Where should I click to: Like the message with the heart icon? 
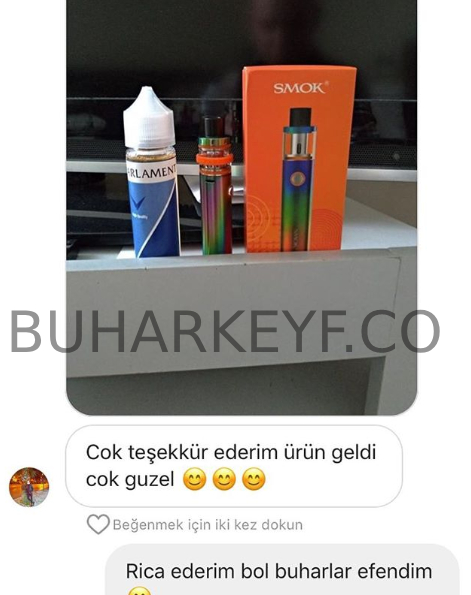pos(98,524)
